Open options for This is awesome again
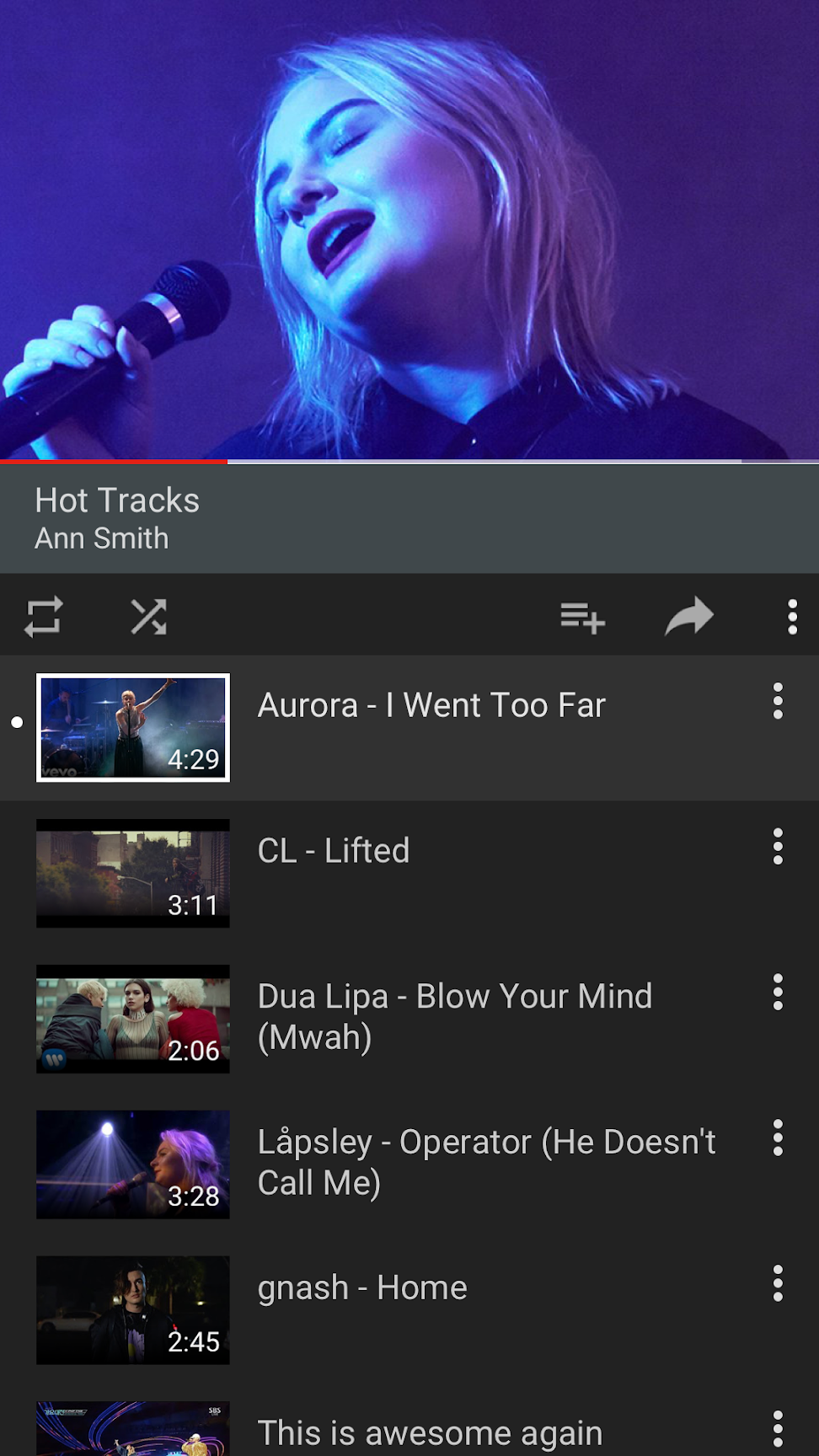The image size is (819, 1456). (x=778, y=1430)
